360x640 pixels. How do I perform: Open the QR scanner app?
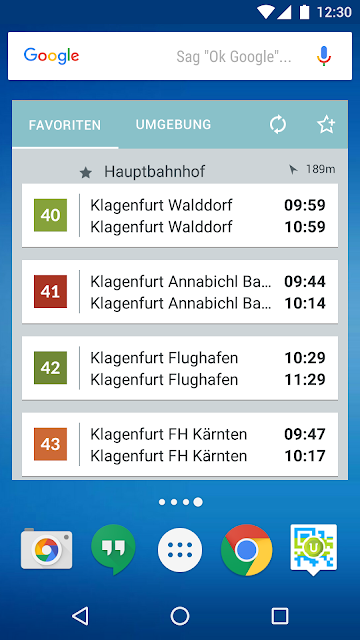pos(313,549)
